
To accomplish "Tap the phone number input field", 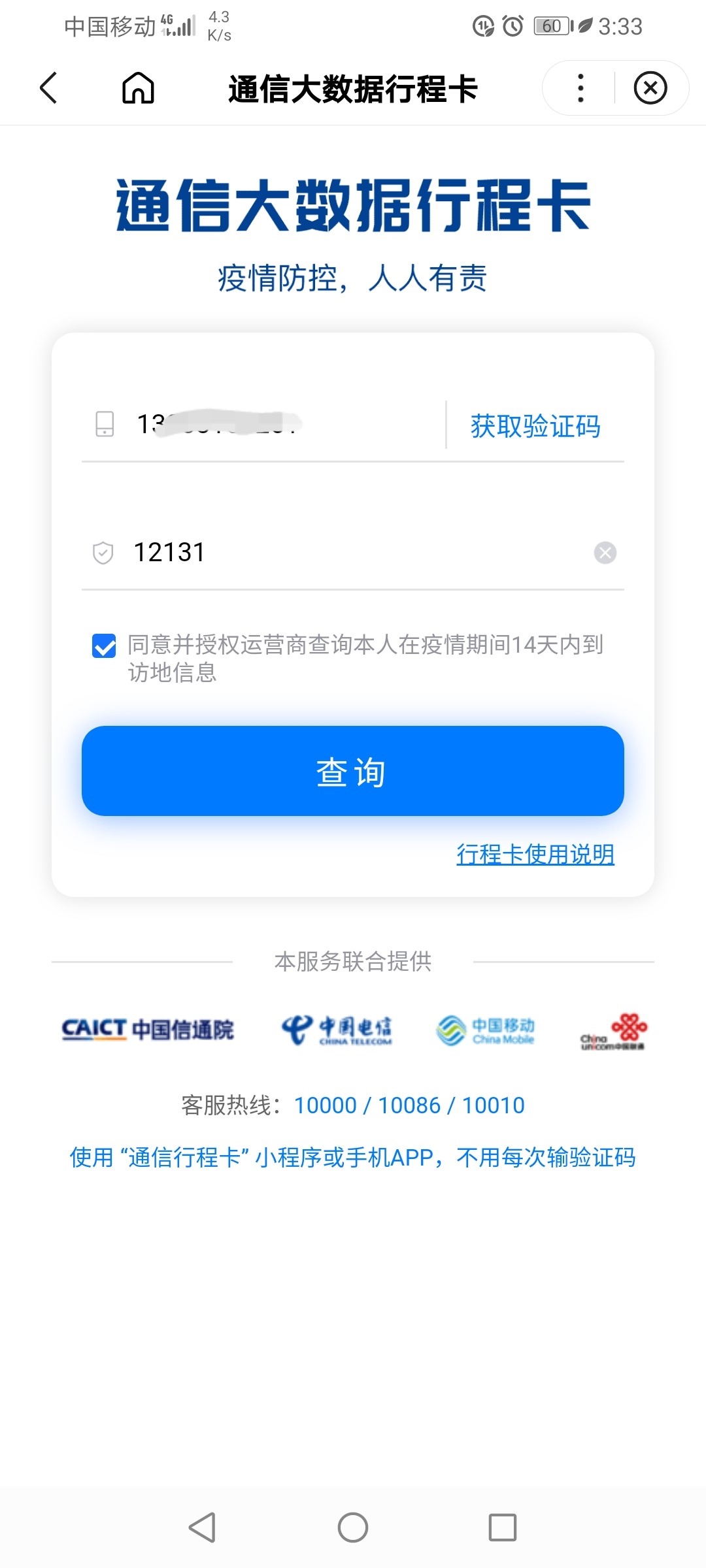I will coord(263,425).
